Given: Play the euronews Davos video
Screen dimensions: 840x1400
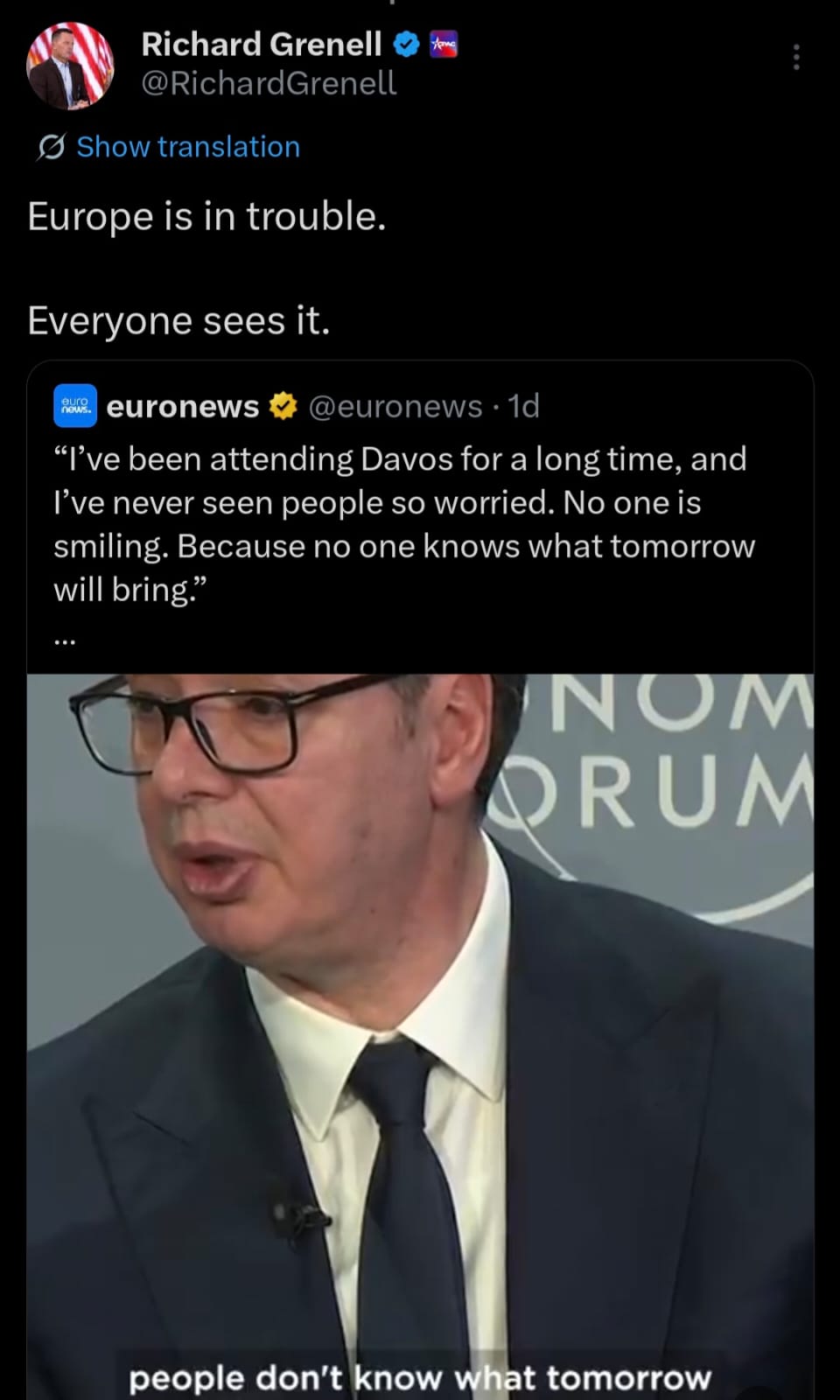Looking at the screenshot, I should click(x=420, y=1032).
